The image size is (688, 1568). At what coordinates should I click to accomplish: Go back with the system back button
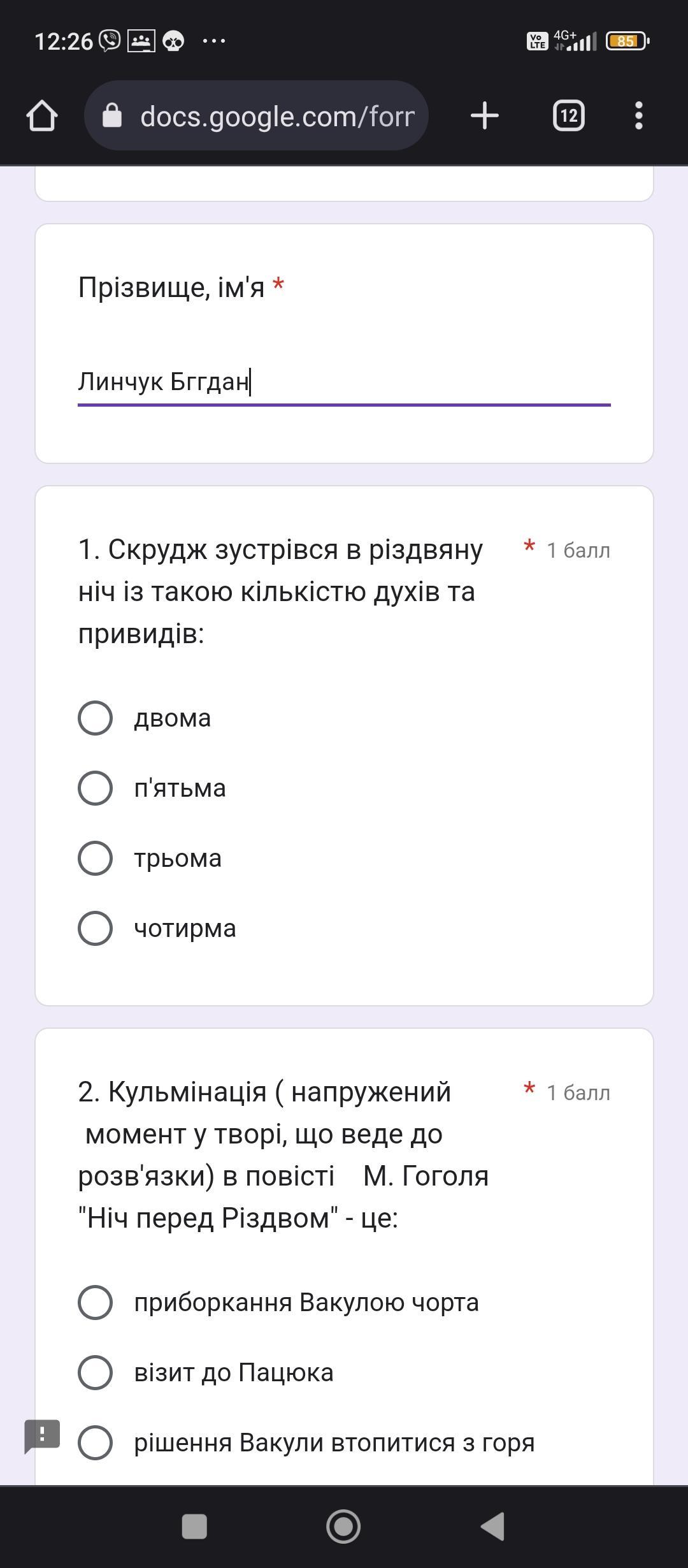pos(492,1527)
